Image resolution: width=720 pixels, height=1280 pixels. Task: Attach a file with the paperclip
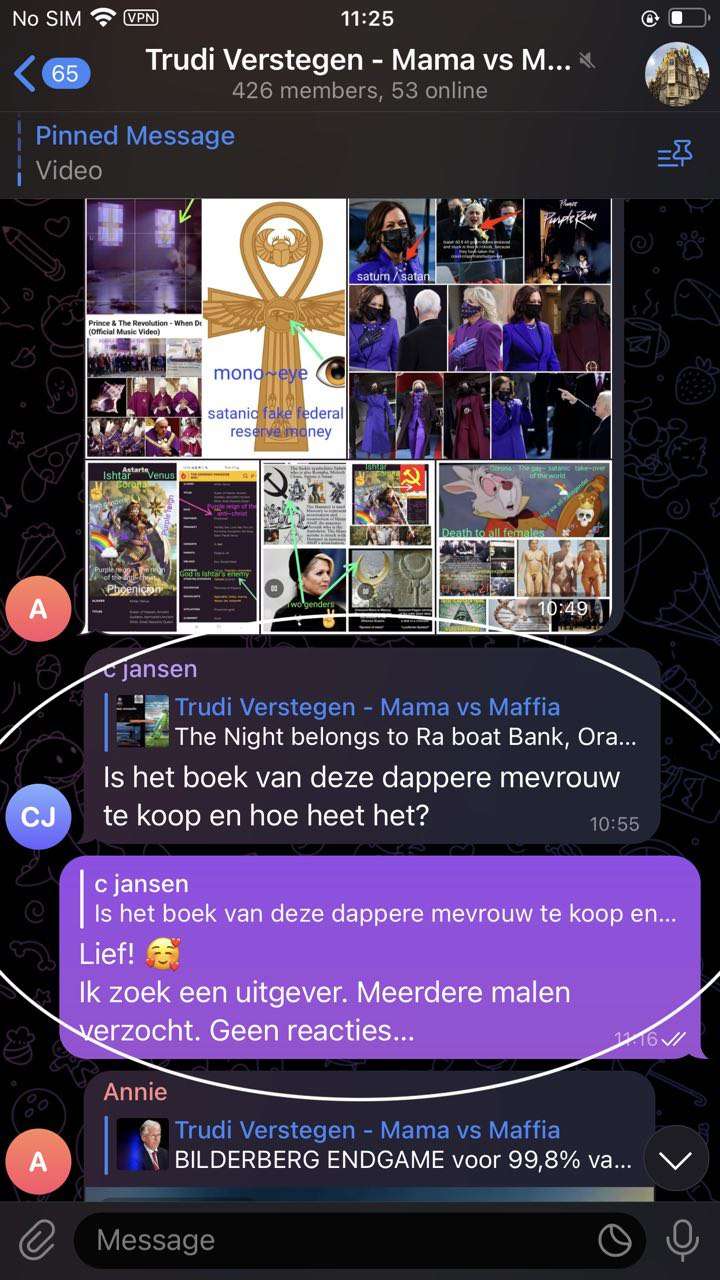click(x=37, y=1241)
